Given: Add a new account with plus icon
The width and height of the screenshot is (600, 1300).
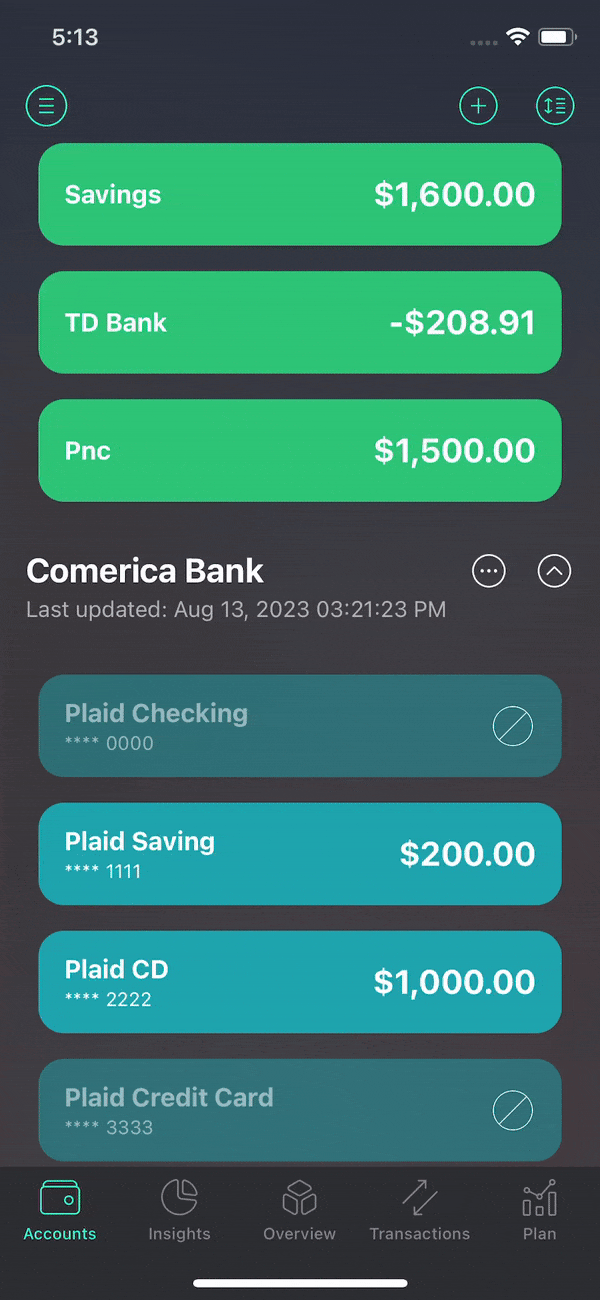Looking at the screenshot, I should tap(478, 105).
